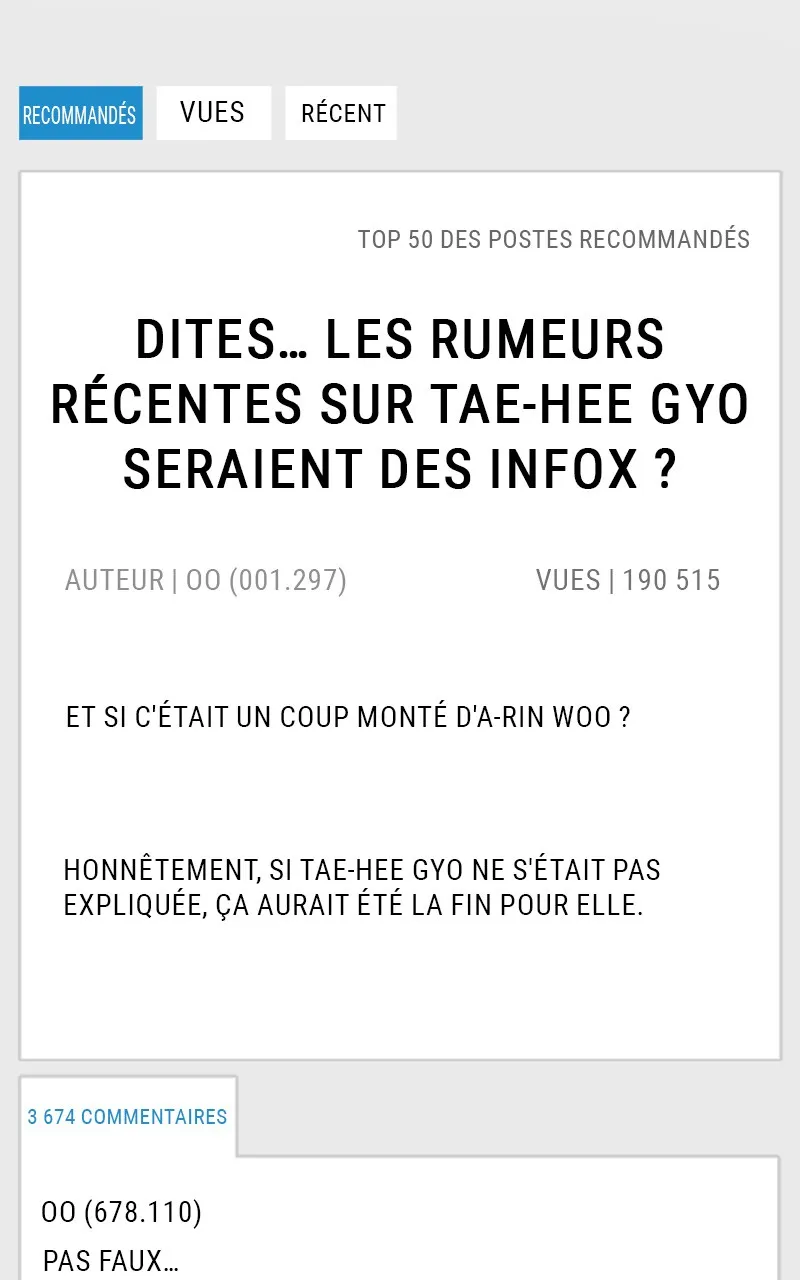Select the line mentioning Tae-Hee Gyo's explanation
This screenshot has height=1280, width=800.
[362, 886]
